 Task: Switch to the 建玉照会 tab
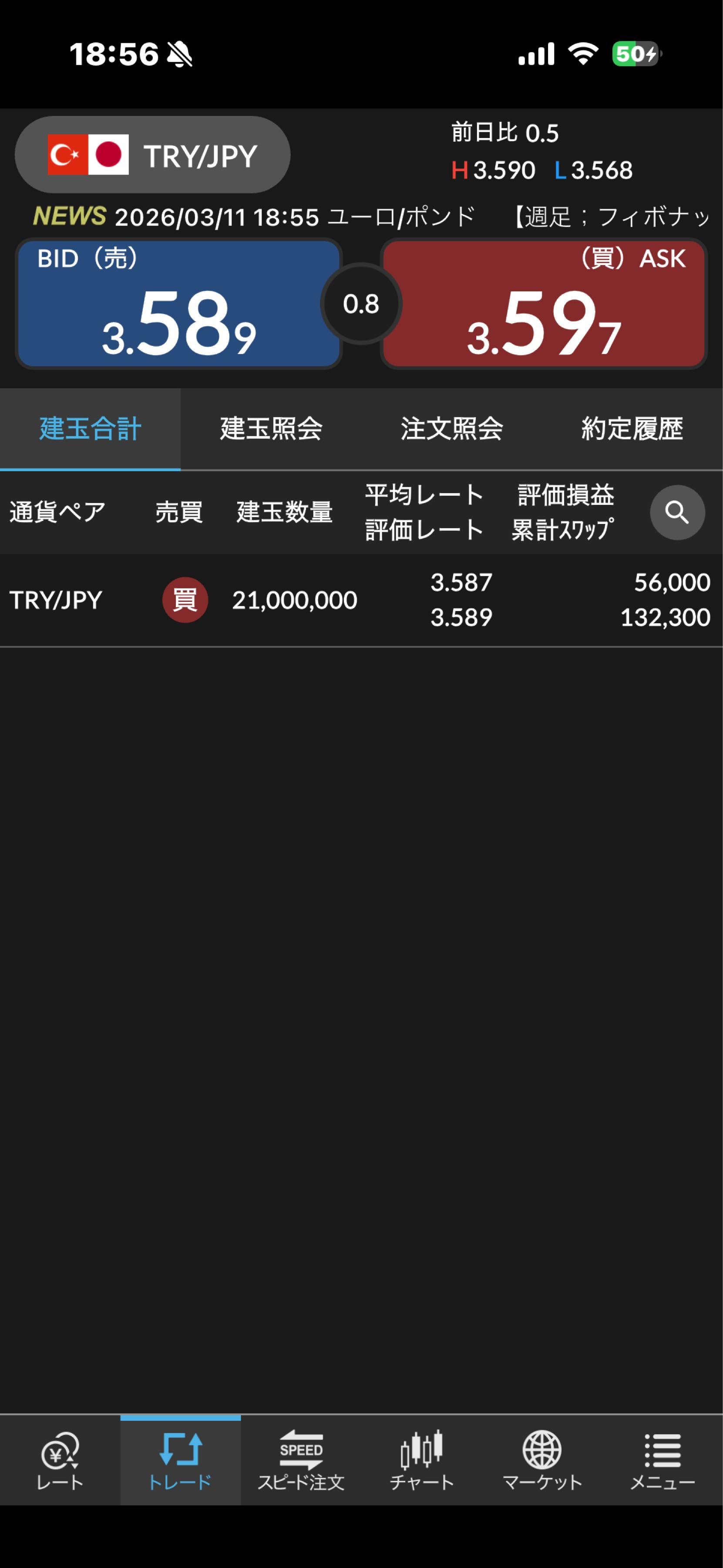271,429
